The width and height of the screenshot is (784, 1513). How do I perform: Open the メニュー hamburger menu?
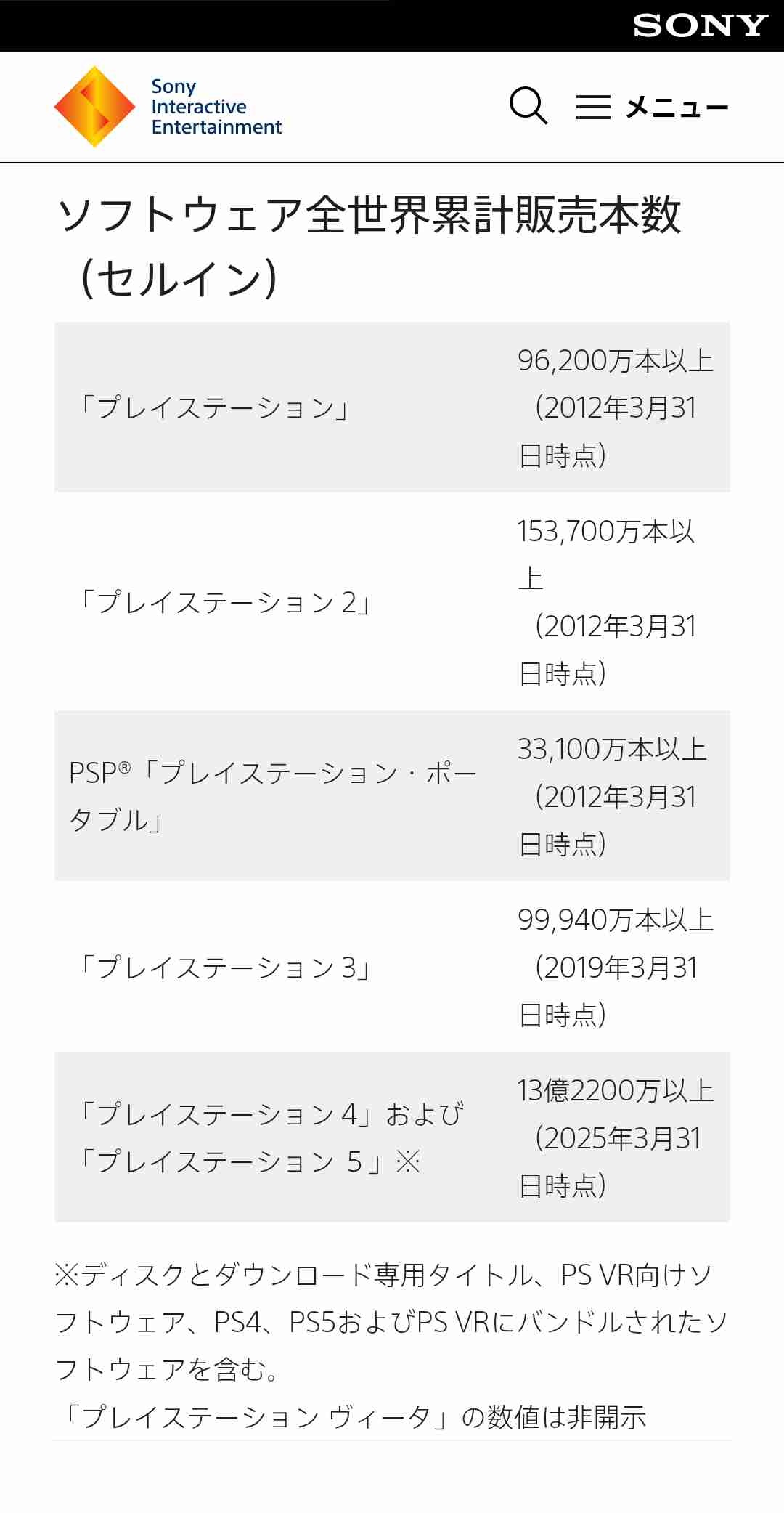coord(652,107)
